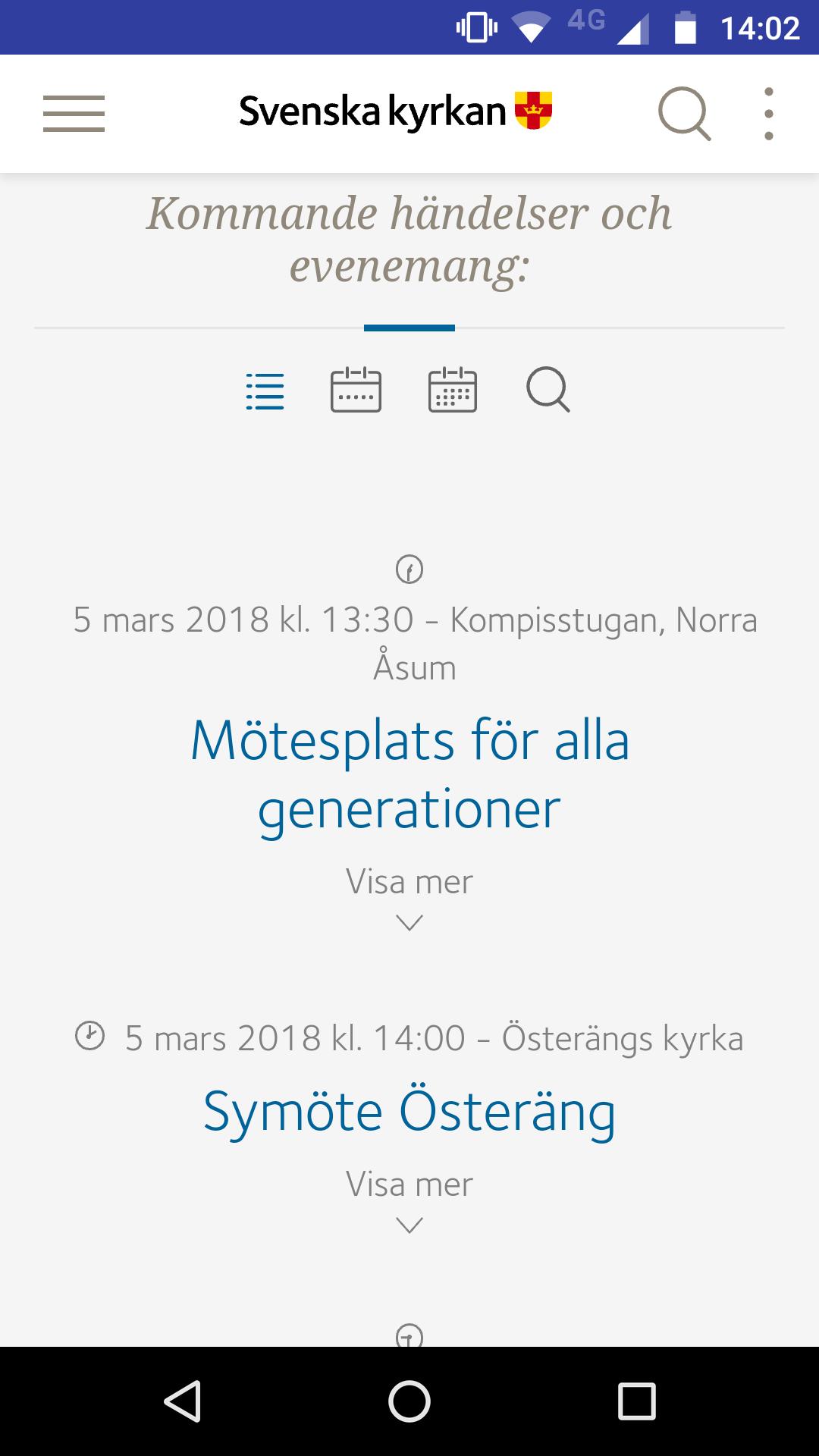
Task: Select the active events tab indicator
Action: pyautogui.click(x=409, y=326)
